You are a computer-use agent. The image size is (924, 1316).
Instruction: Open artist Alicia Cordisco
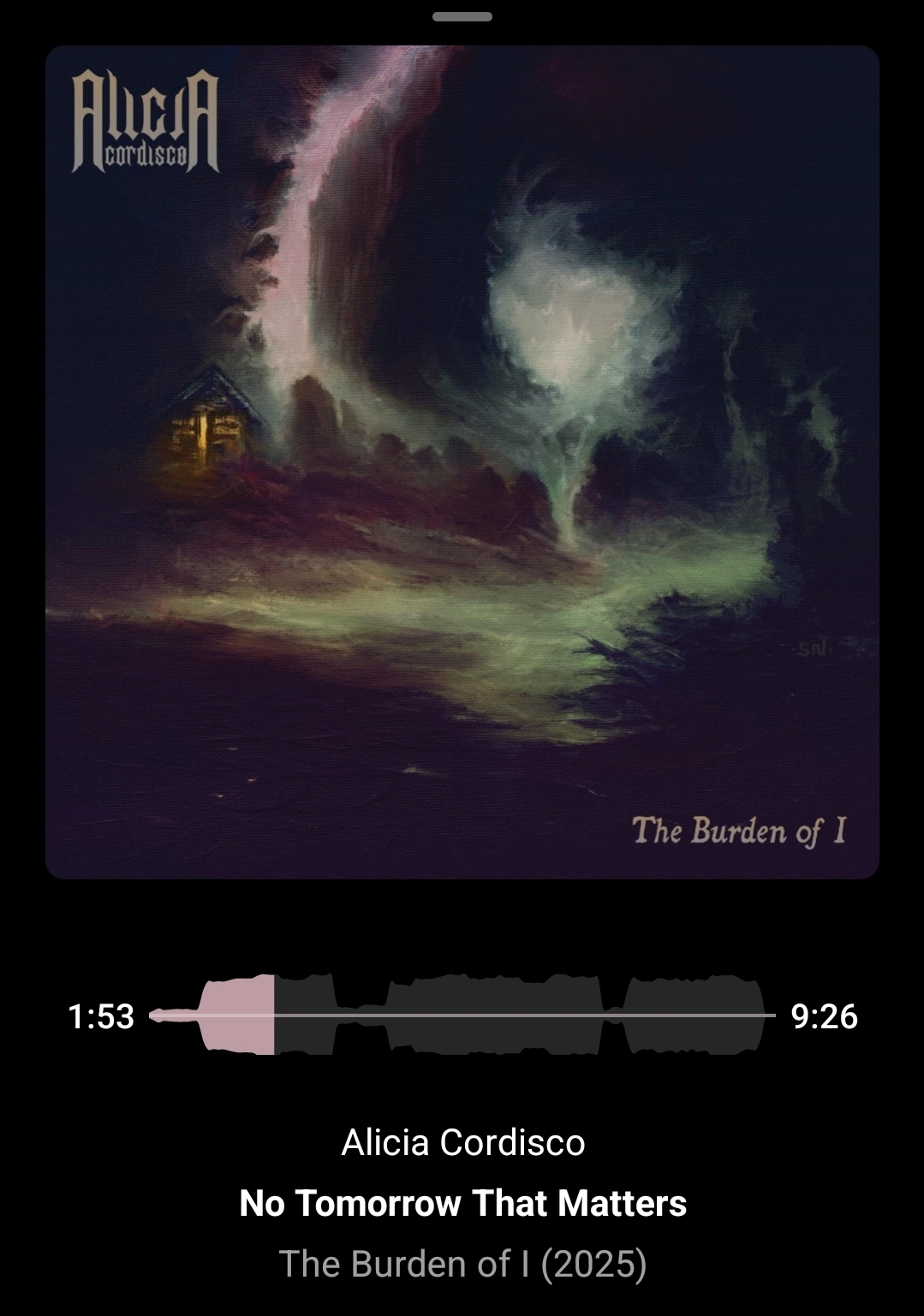coord(462,1142)
